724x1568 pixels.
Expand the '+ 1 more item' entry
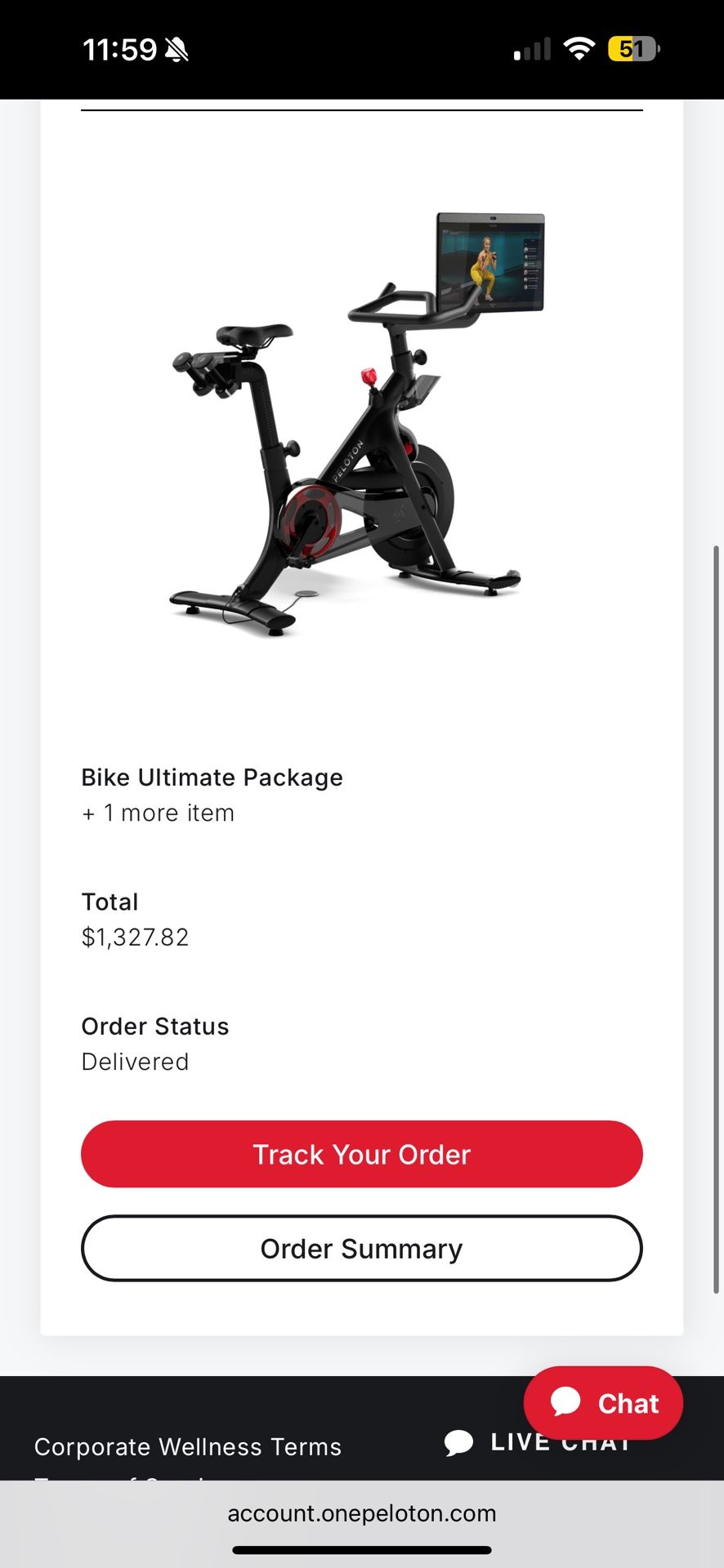(157, 813)
